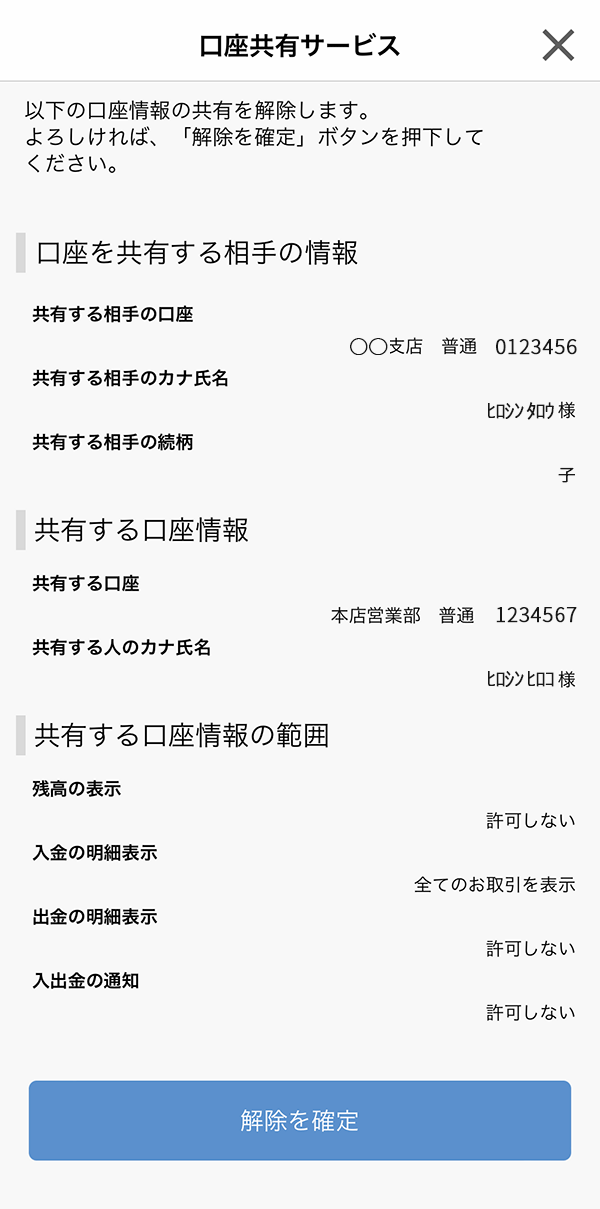
Task: Confirm with the 解除を確定 button
Action: pos(300,1120)
